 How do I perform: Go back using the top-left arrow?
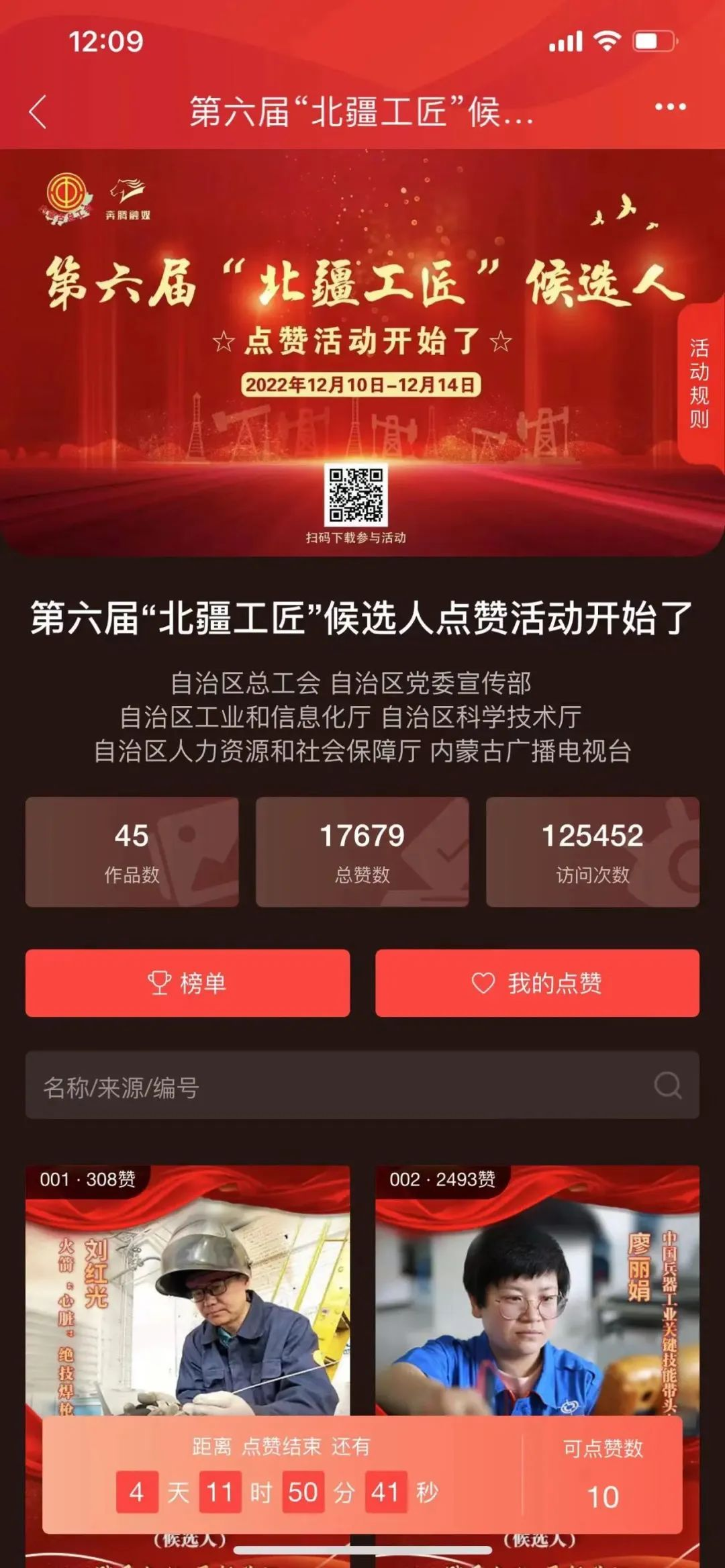pyautogui.click(x=38, y=111)
